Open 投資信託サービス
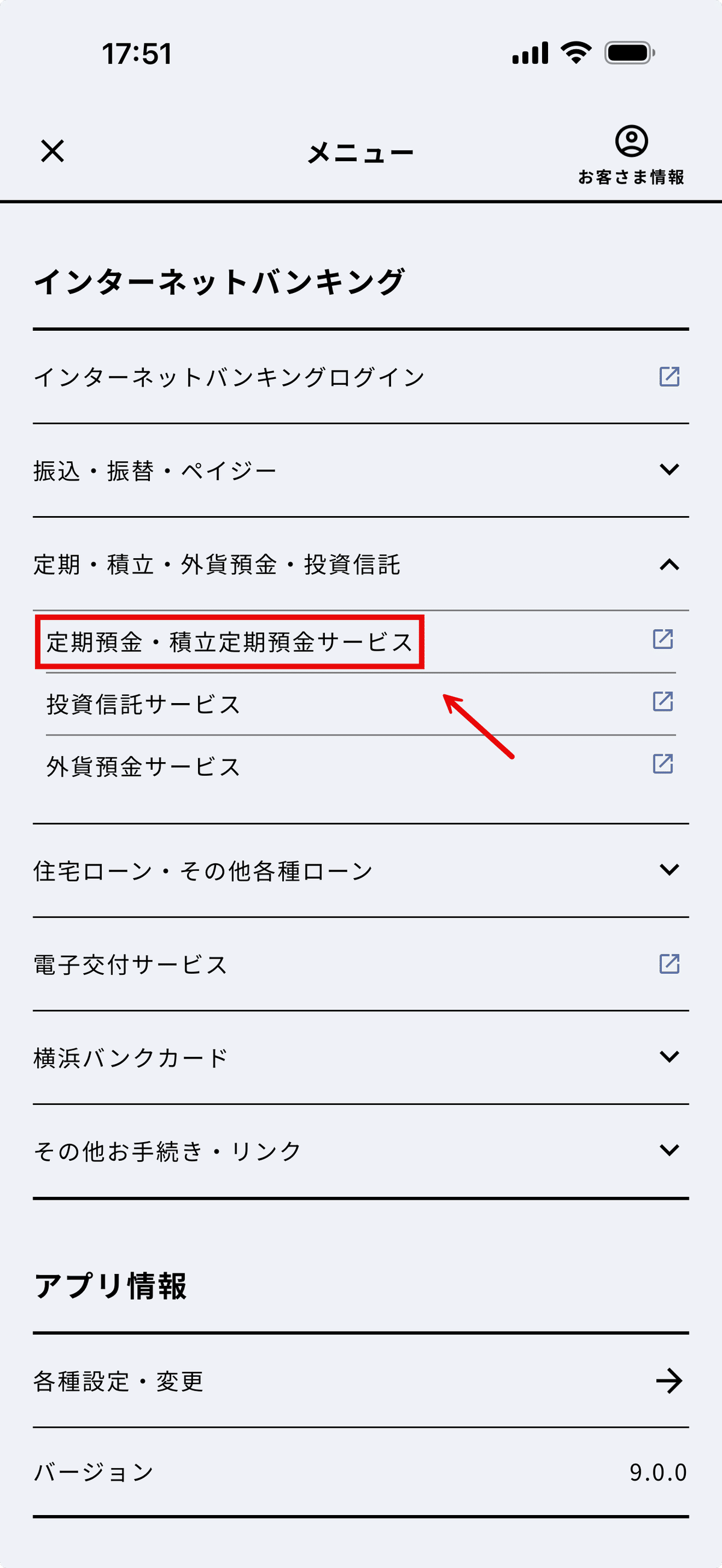This screenshot has height=1568, width=722. [x=360, y=704]
